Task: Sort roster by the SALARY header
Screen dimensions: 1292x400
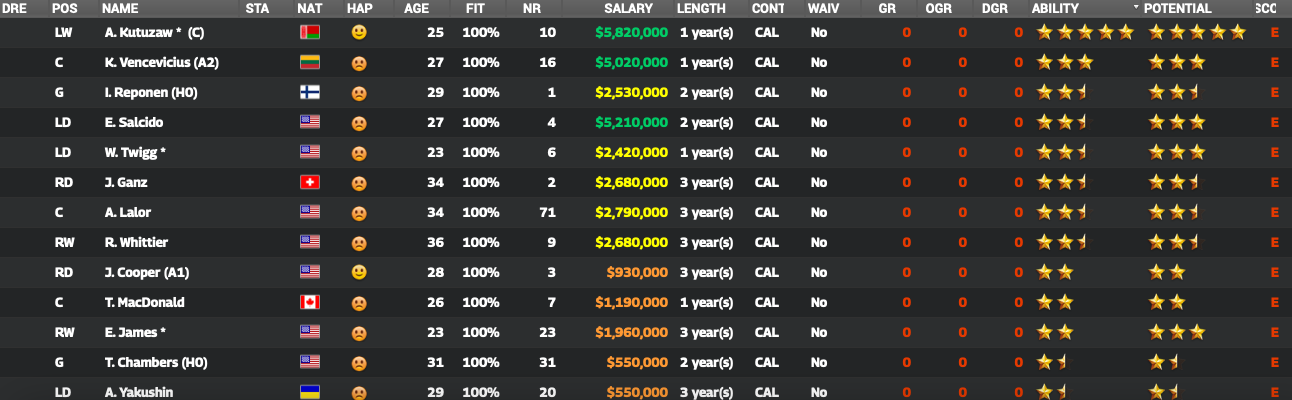Action: [x=628, y=8]
